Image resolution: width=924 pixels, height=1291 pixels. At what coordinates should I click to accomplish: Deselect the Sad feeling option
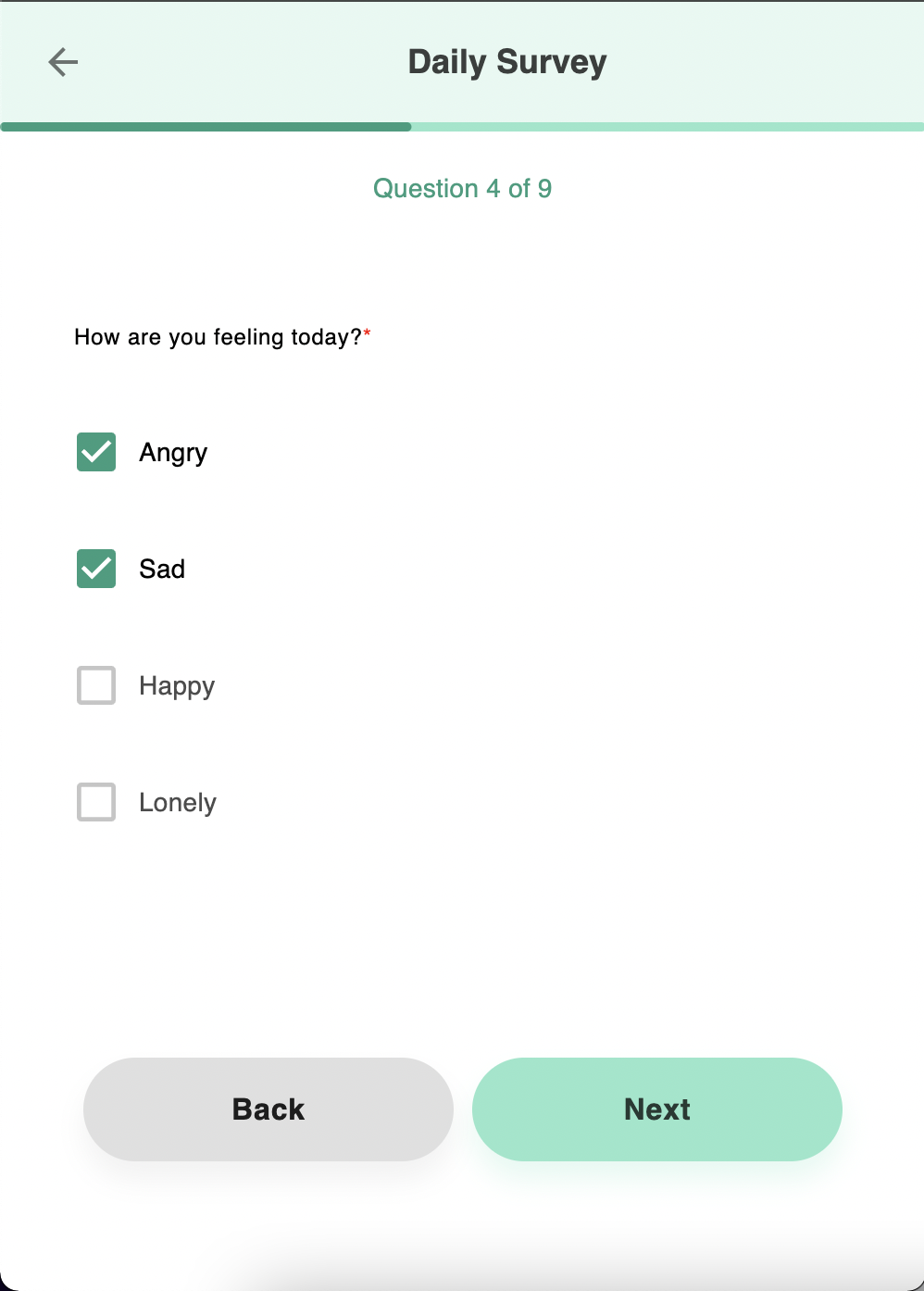click(95, 569)
